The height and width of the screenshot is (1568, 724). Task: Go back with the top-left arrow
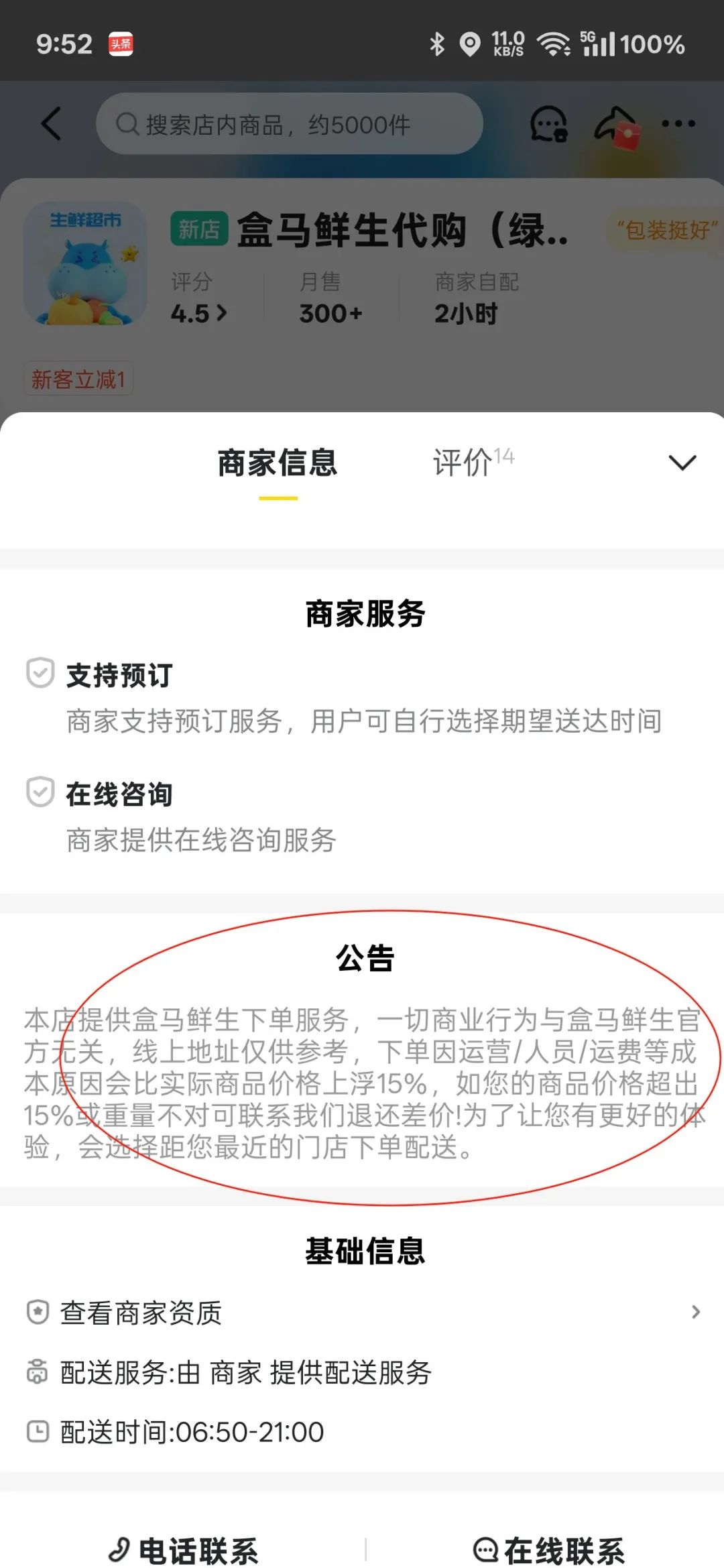51,124
